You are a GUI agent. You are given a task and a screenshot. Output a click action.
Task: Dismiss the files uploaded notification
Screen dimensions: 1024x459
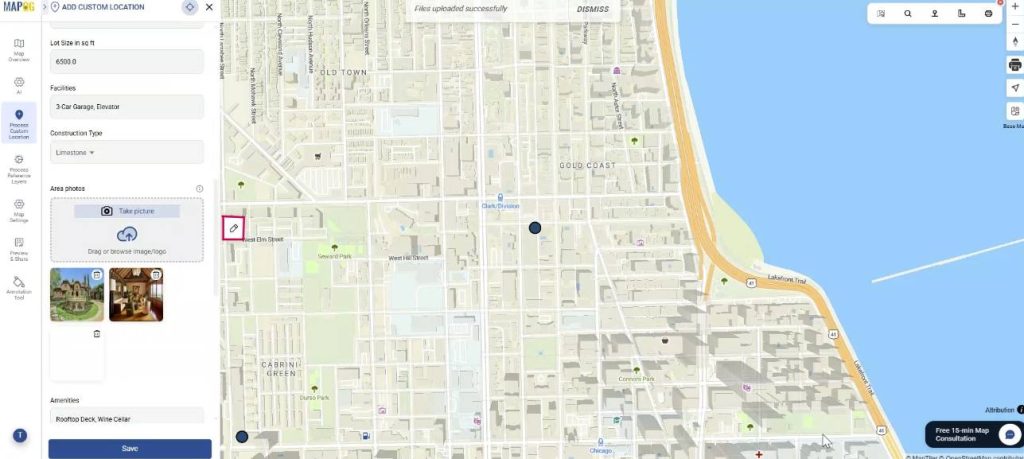(592, 9)
